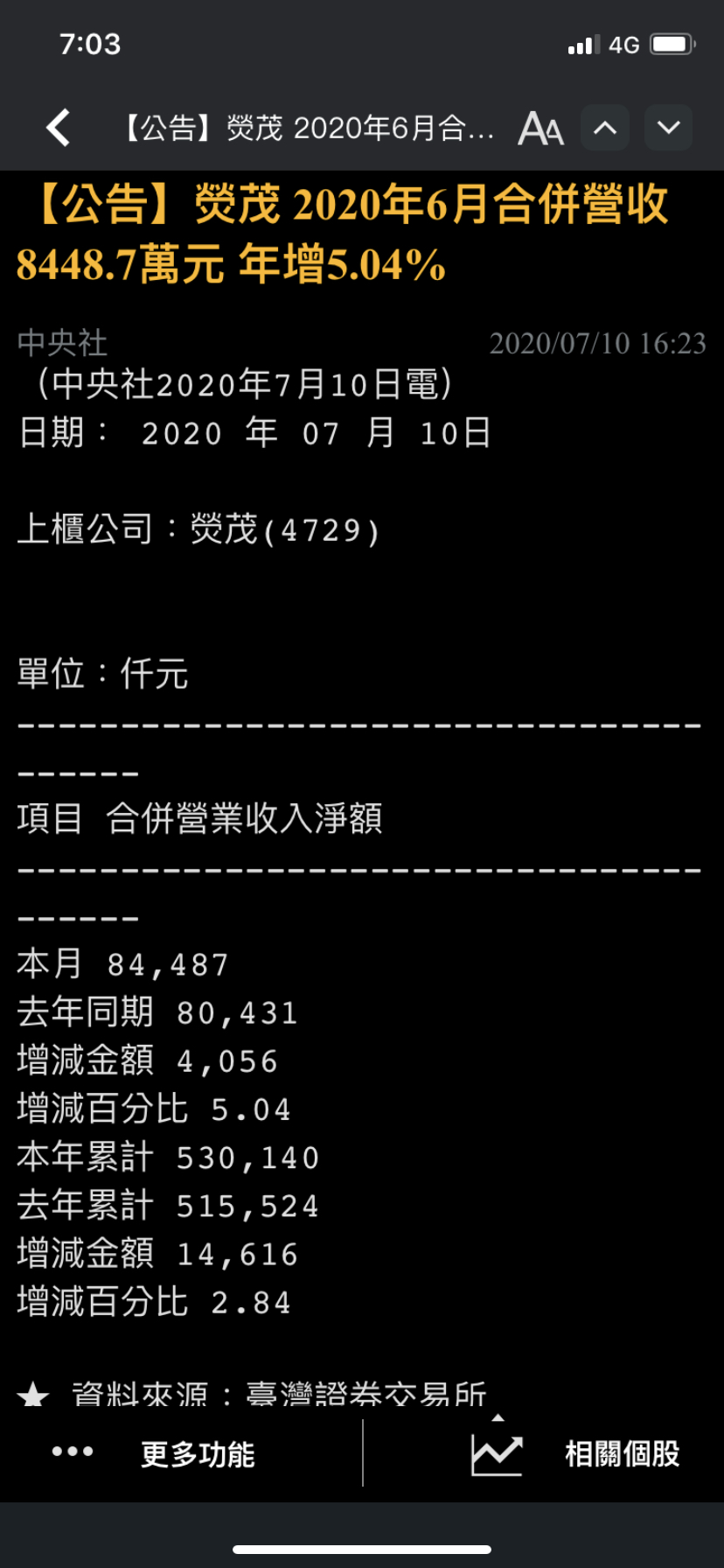Go to next article with down chevron
The width and height of the screenshot is (724, 1568).
pyautogui.click(x=669, y=128)
